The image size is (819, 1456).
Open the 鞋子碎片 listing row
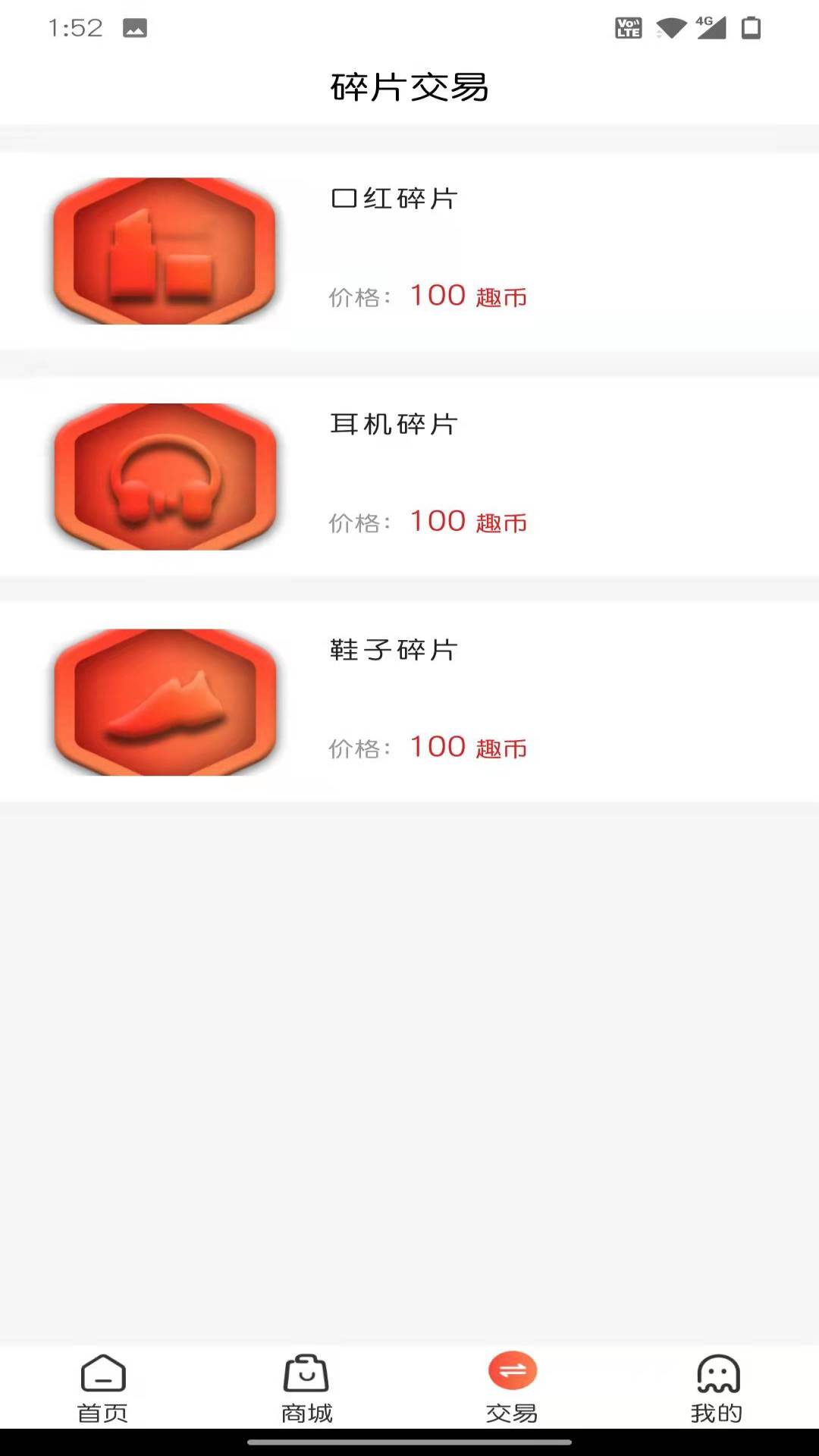tap(409, 701)
